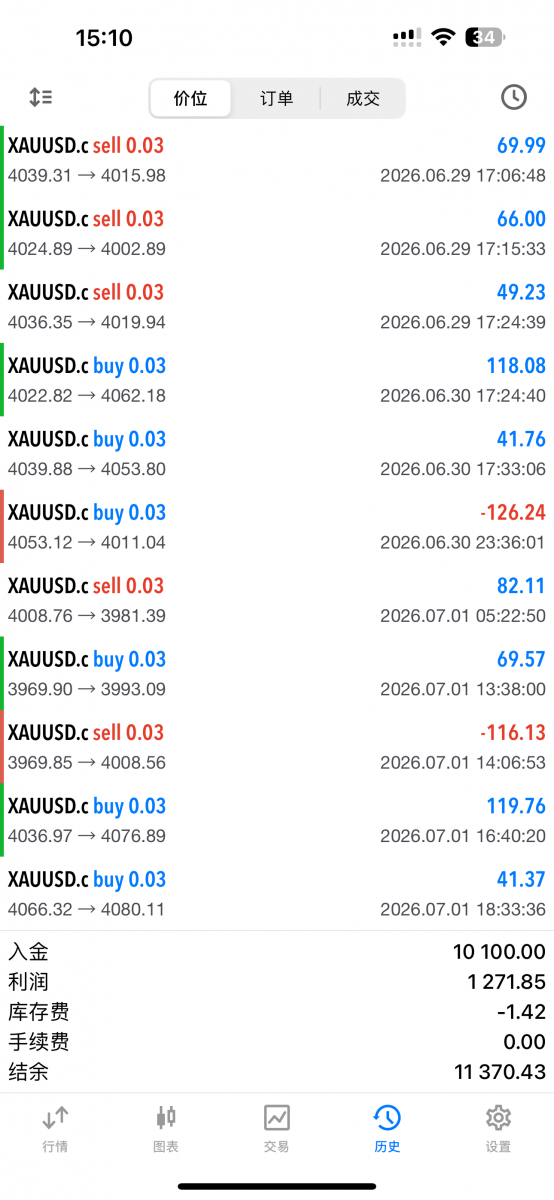Screen dimensions: 554x1200
Task: Open the sort order icon
Action: [40, 97]
